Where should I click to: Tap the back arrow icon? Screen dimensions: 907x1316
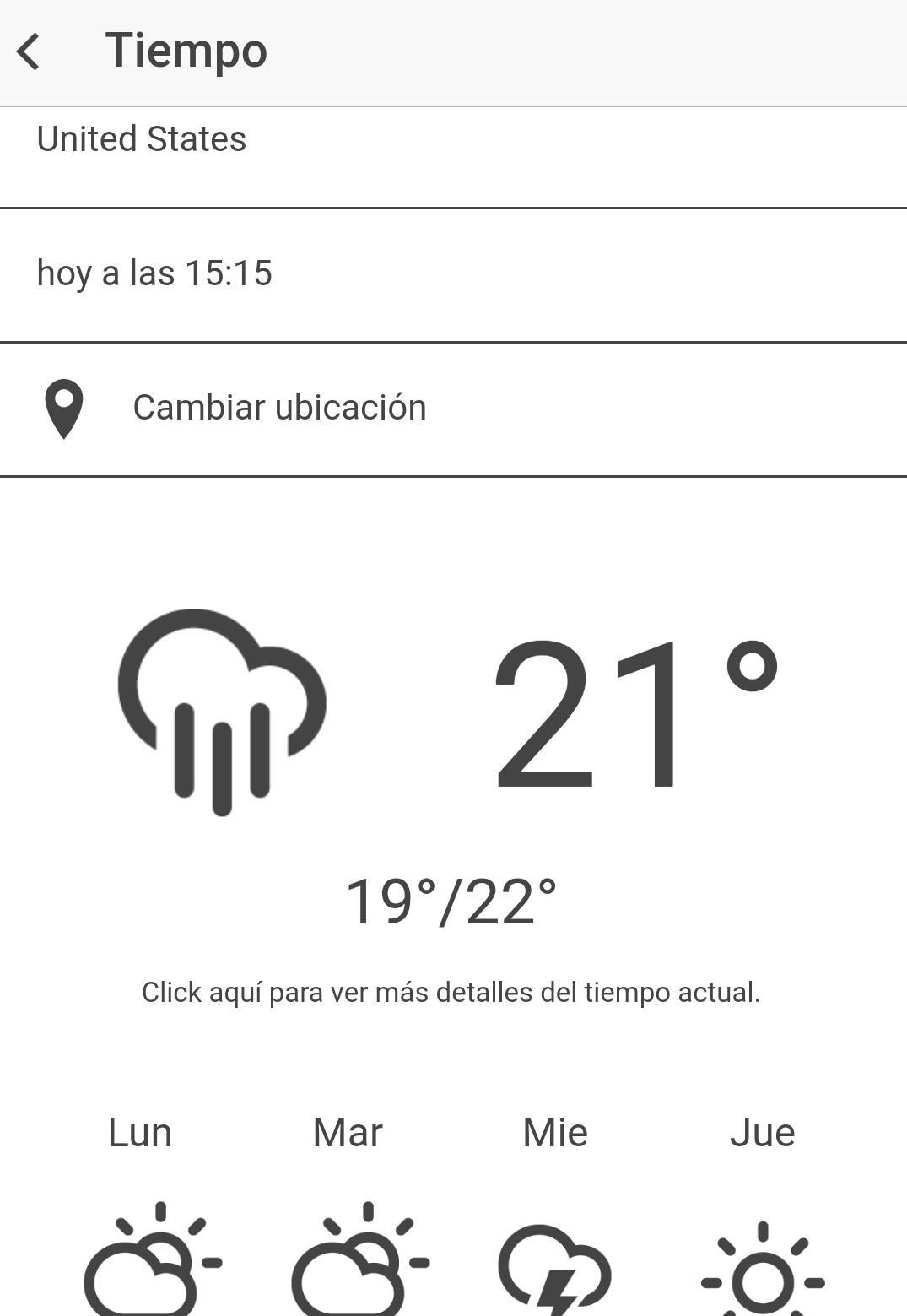tap(30, 51)
